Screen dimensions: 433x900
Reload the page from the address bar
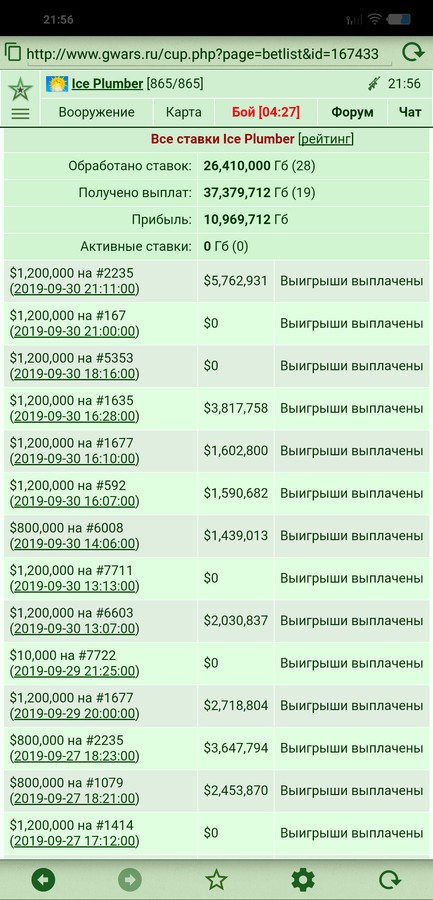[x=412, y=53]
